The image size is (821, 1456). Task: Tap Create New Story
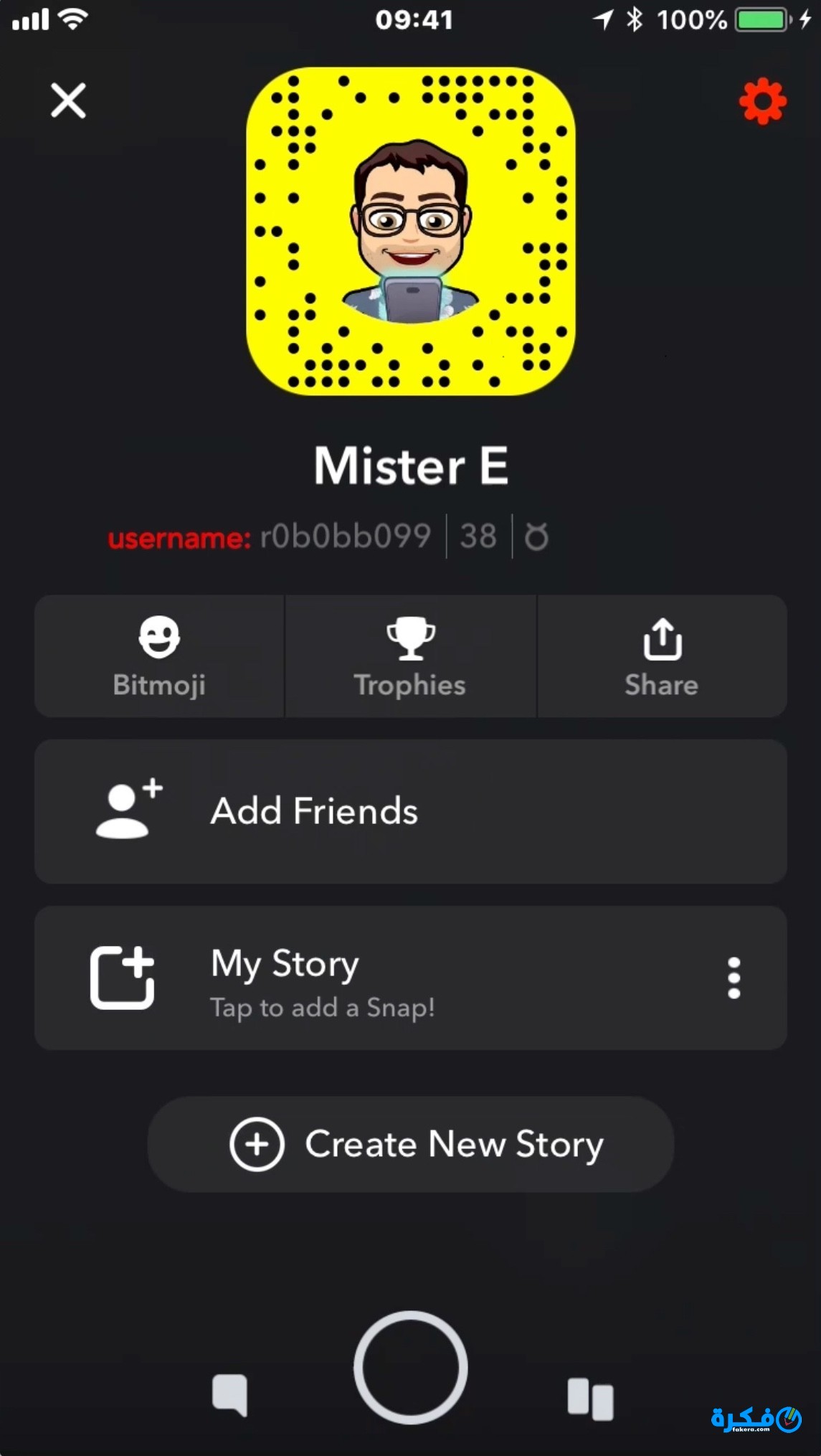point(411,1144)
